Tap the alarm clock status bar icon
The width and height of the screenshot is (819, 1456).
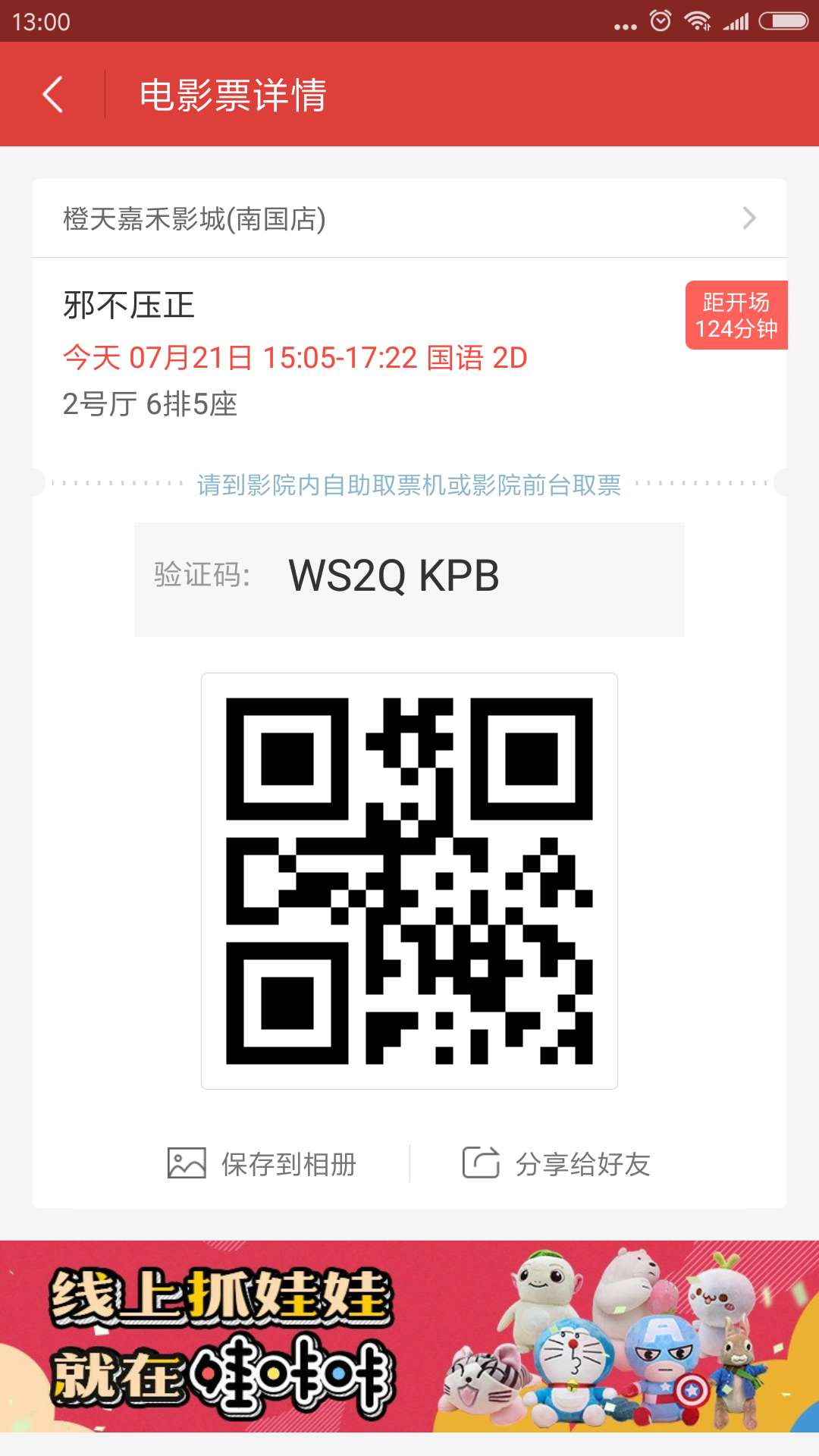click(x=658, y=21)
